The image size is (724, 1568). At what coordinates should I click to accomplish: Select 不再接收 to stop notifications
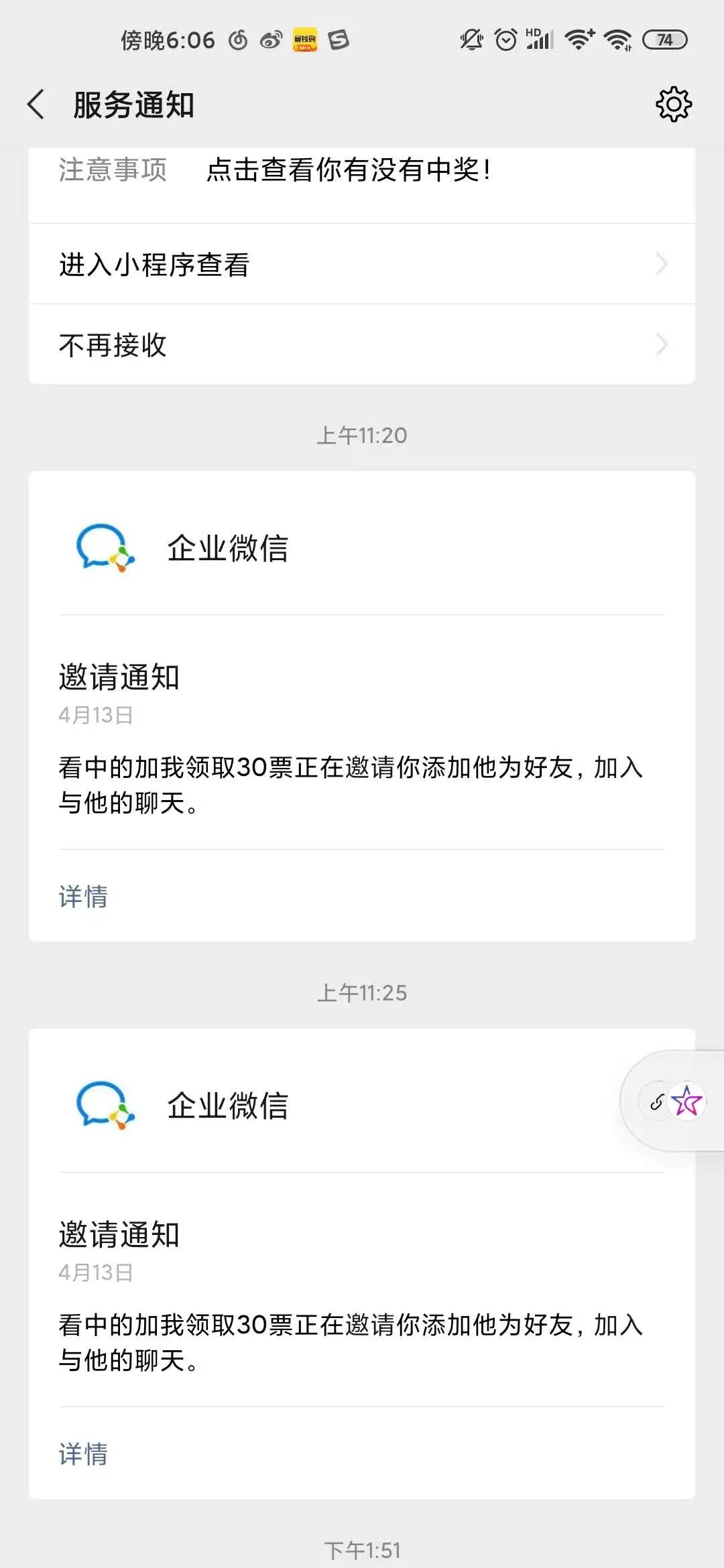pyautogui.click(x=362, y=344)
